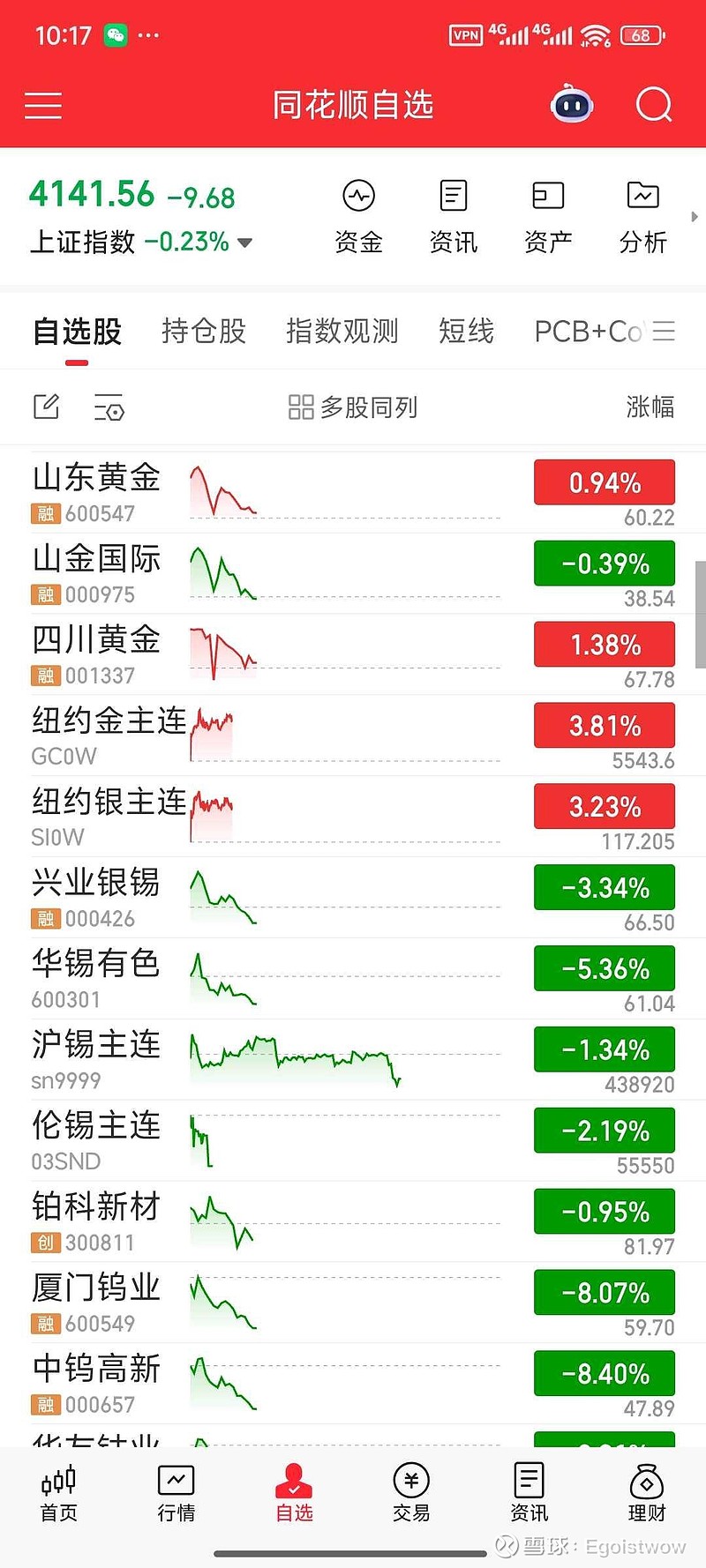Image resolution: width=706 pixels, height=1568 pixels.
Task: Edit the watchlist with the pencil icon
Action: click(46, 407)
